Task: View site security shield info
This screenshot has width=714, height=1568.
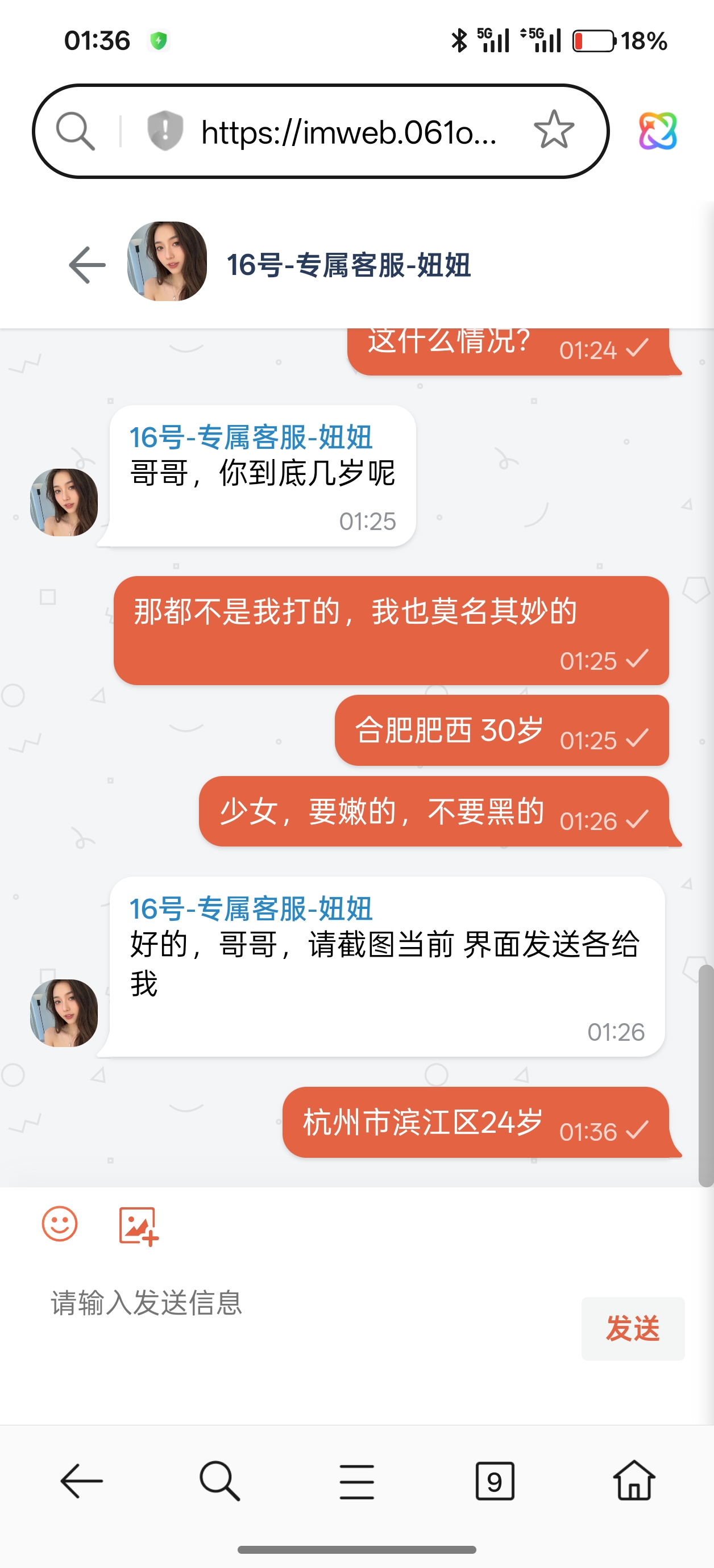Action: 165,130
